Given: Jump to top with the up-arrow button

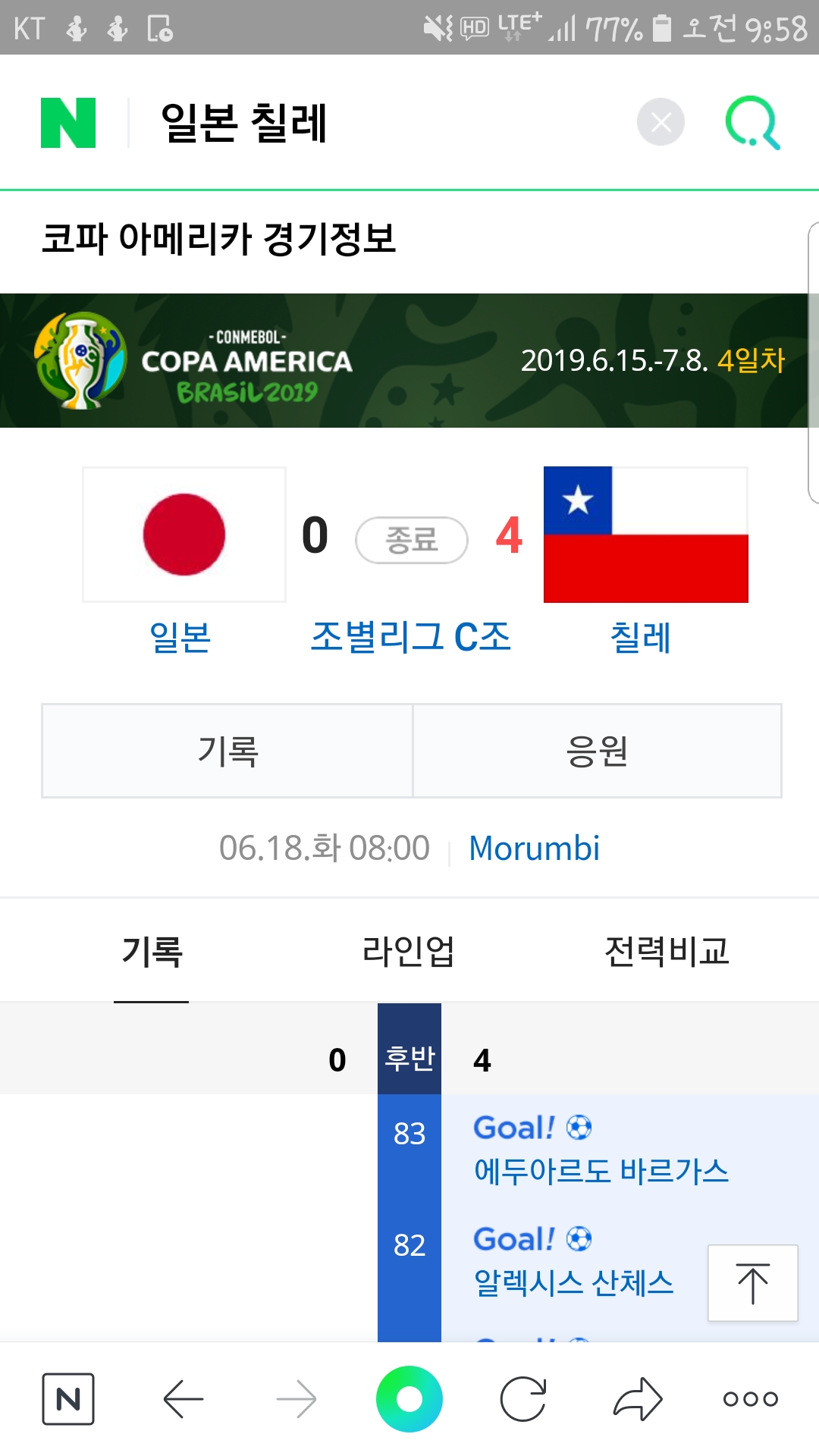Looking at the screenshot, I should tap(753, 1283).
